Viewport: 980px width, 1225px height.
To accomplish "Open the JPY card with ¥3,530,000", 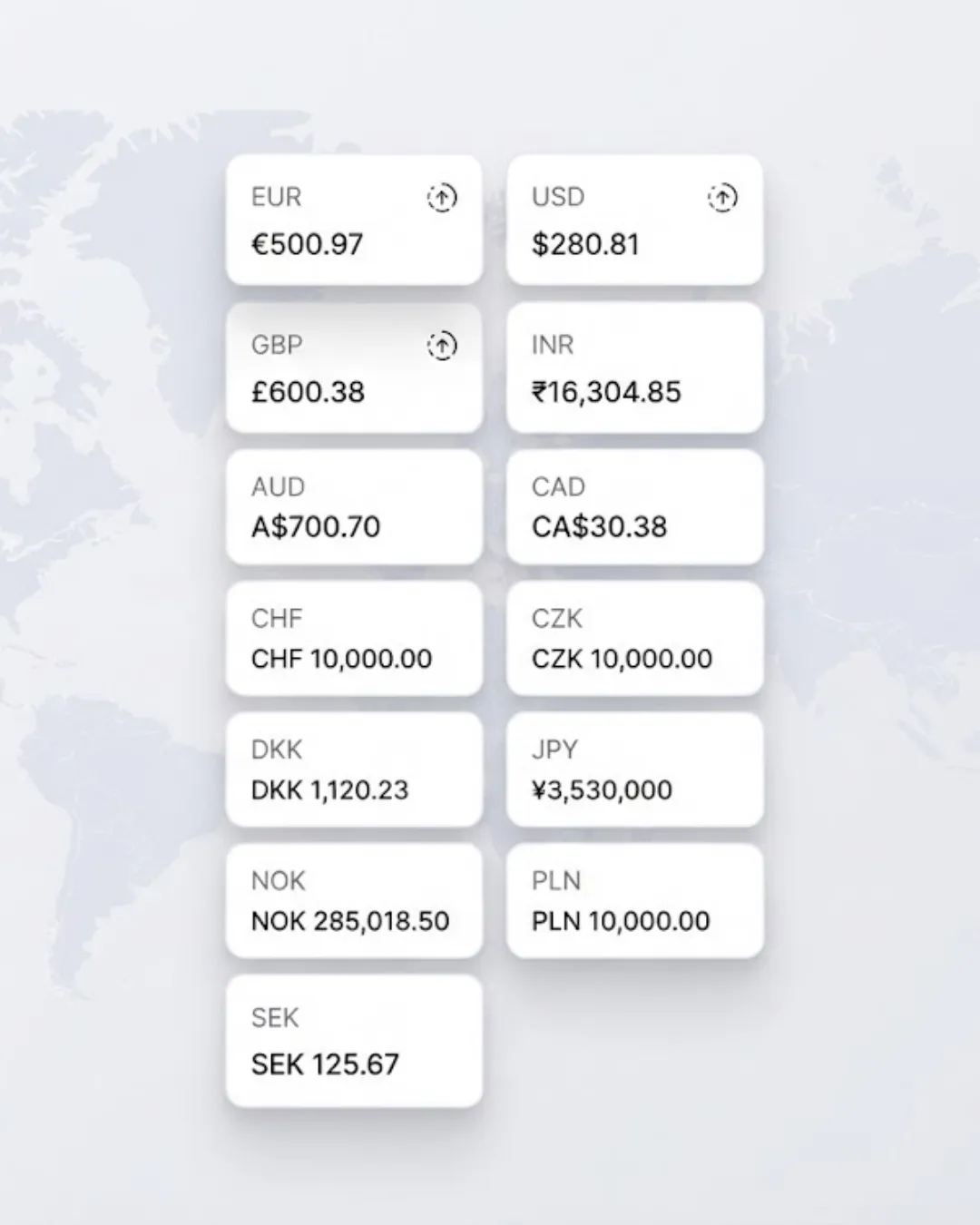I will click(x=635, y=769).
